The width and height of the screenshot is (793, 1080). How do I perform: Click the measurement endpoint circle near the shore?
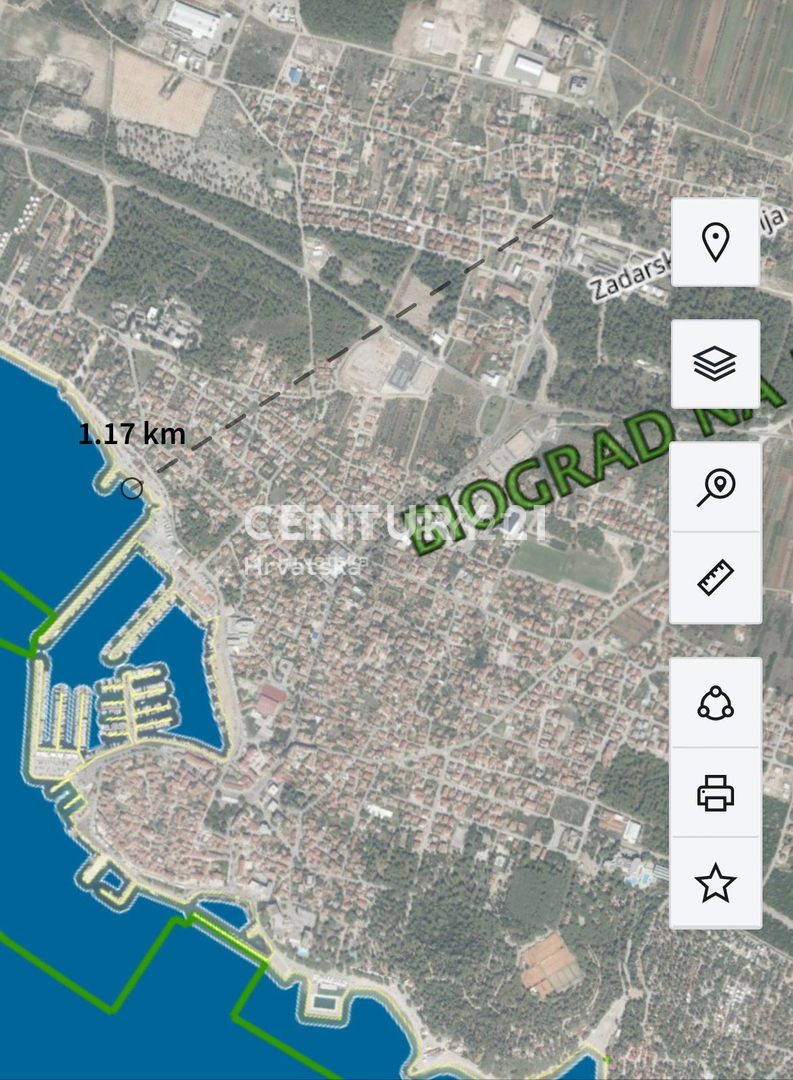pyautogui.click(x=132, y=489)
